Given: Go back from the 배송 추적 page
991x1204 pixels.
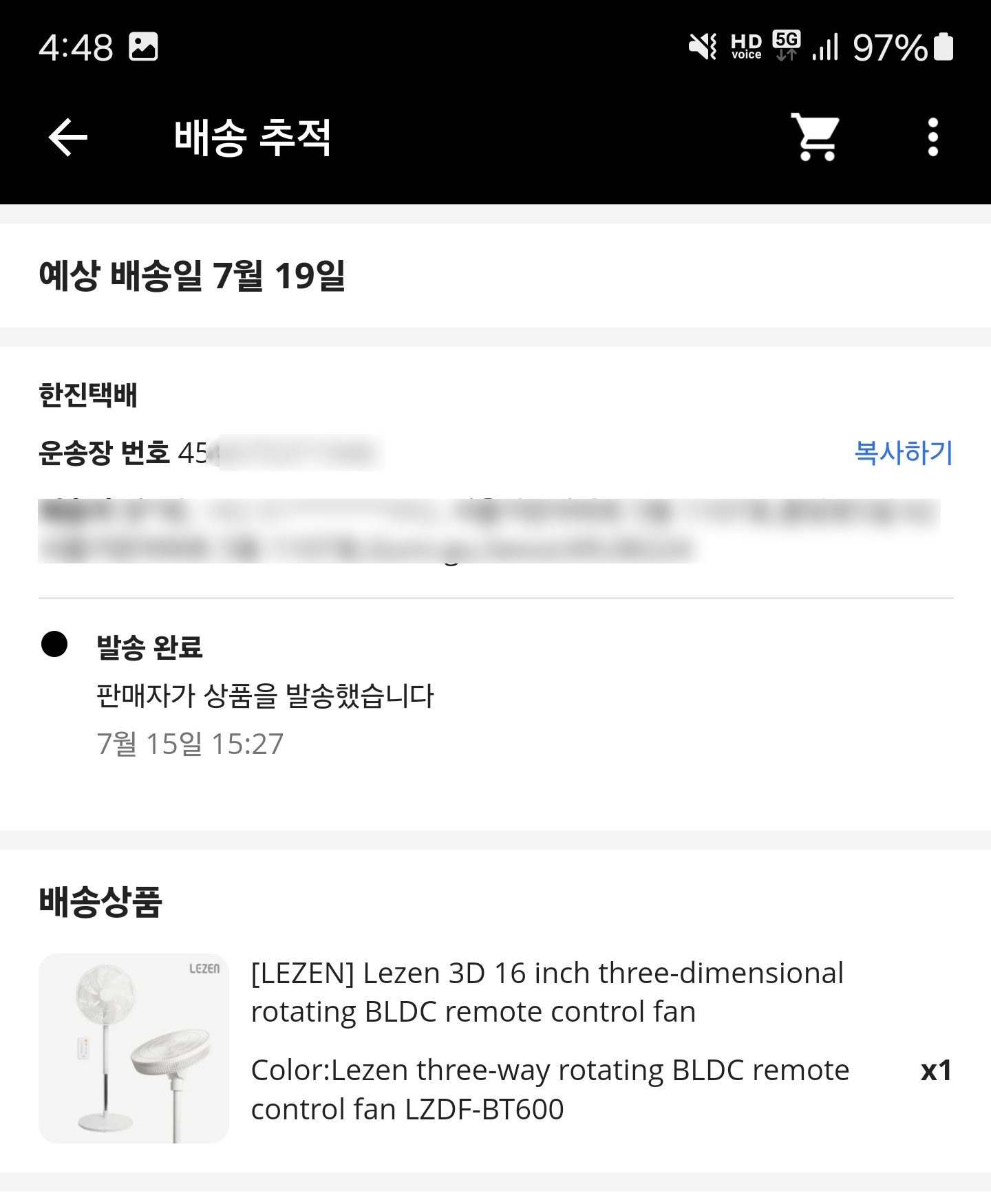Looking at the screenshot, I should click(x=67, y=137).
